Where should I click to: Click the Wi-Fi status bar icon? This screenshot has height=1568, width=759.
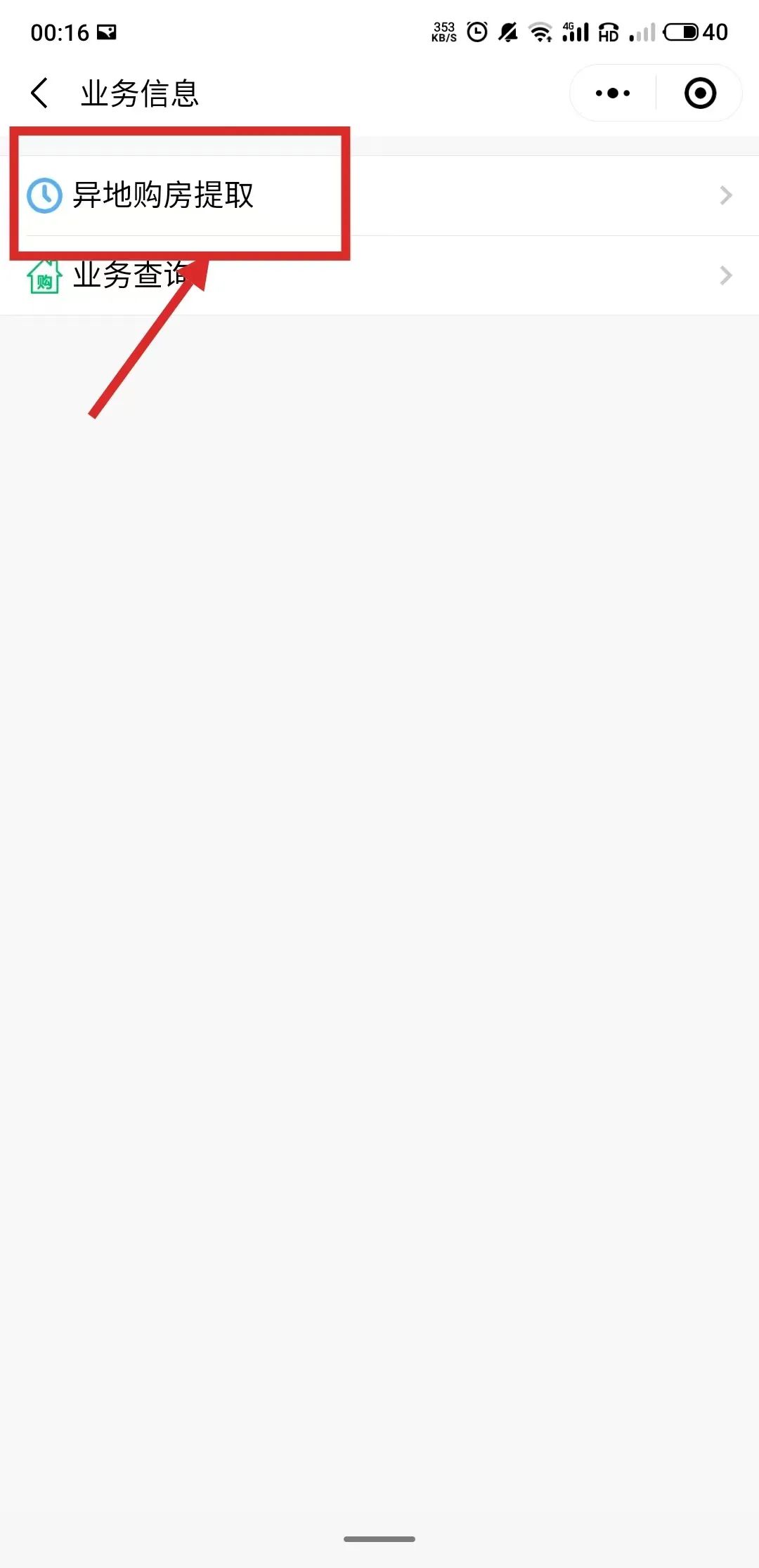(540, 32)
